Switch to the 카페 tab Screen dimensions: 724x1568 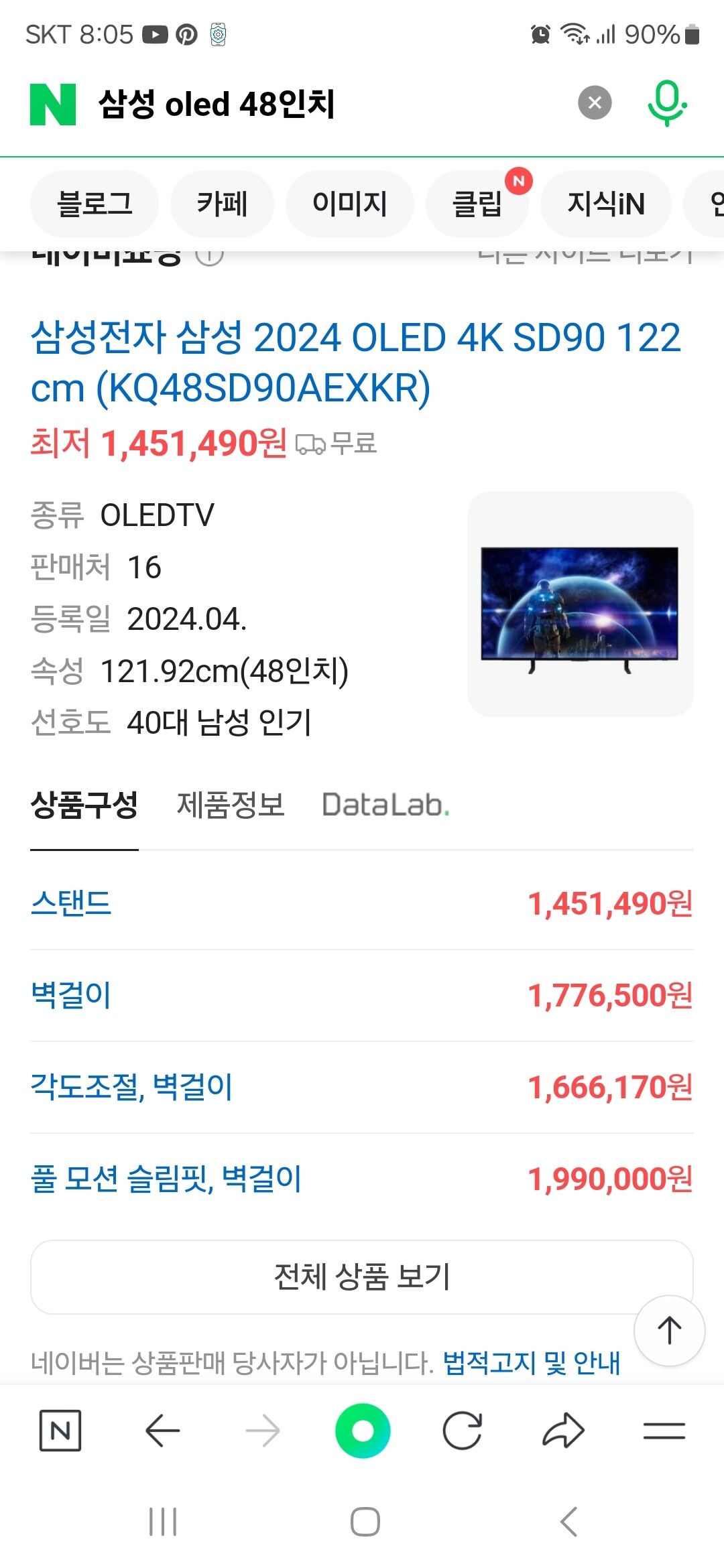click(222, 204)
